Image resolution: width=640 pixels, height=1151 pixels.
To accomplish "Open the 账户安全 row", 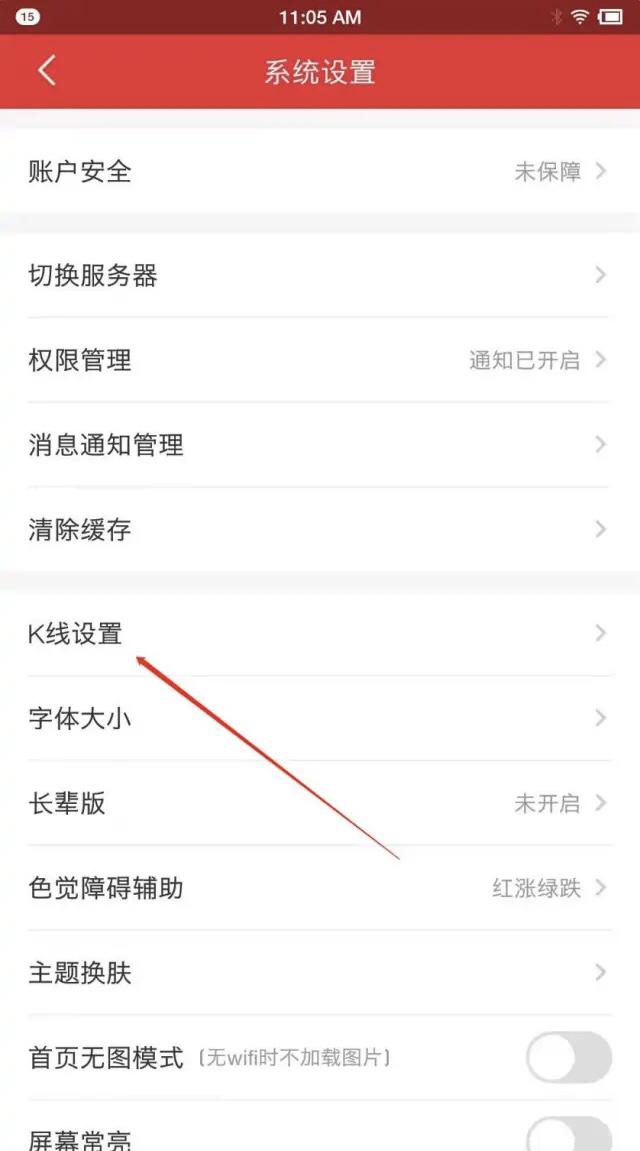I will (320, 171).
